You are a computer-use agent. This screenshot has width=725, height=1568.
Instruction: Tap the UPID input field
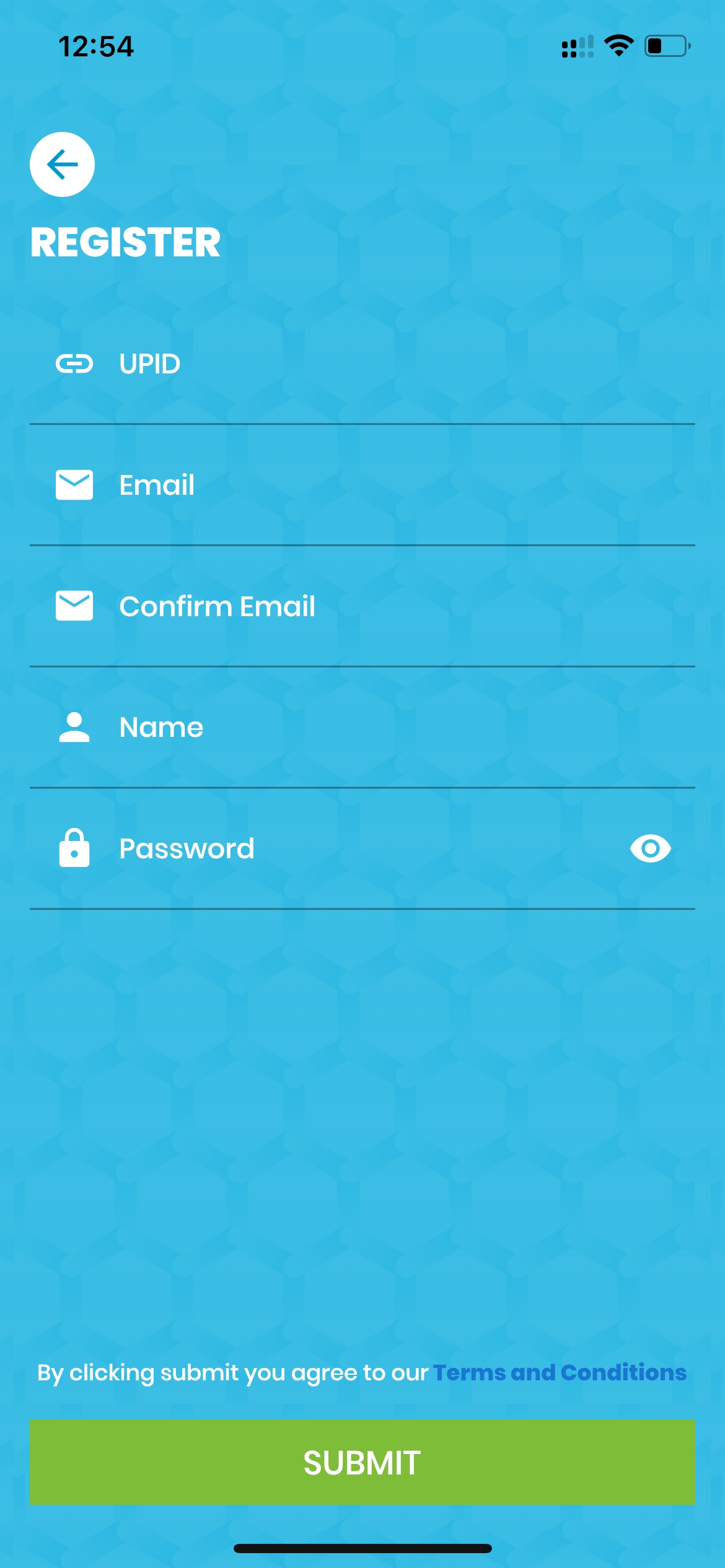(x=362, y=364)
